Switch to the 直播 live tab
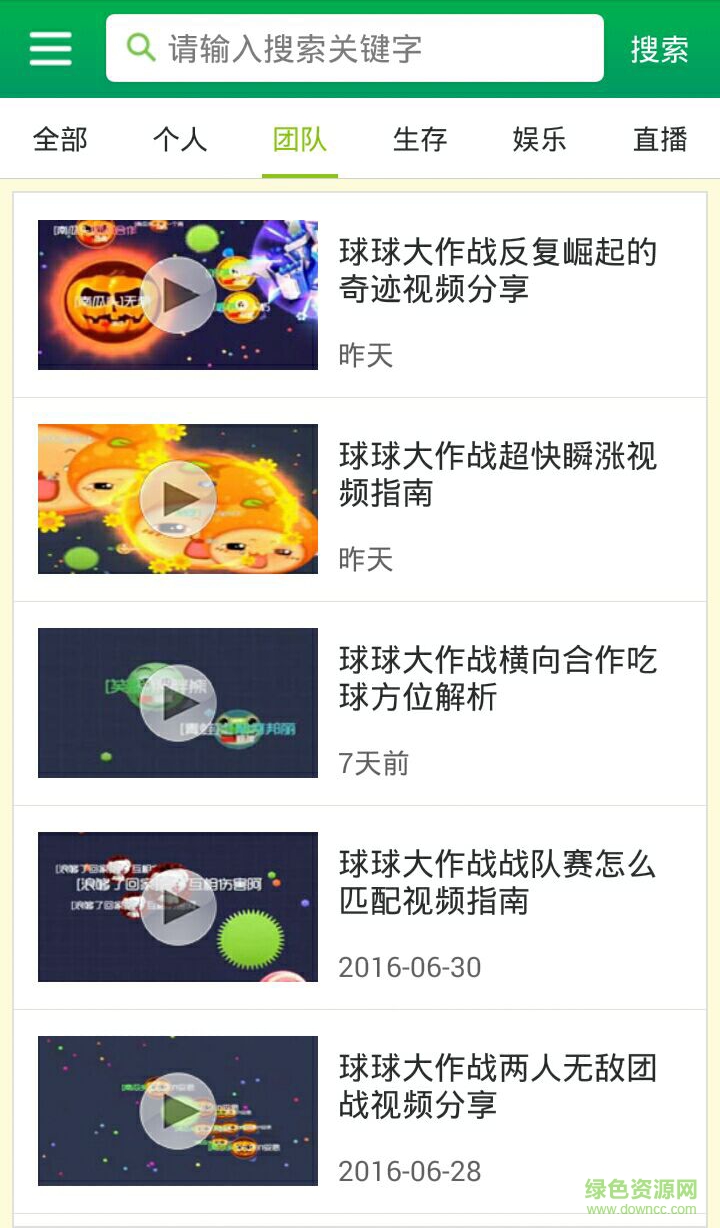 pos(659,141)
